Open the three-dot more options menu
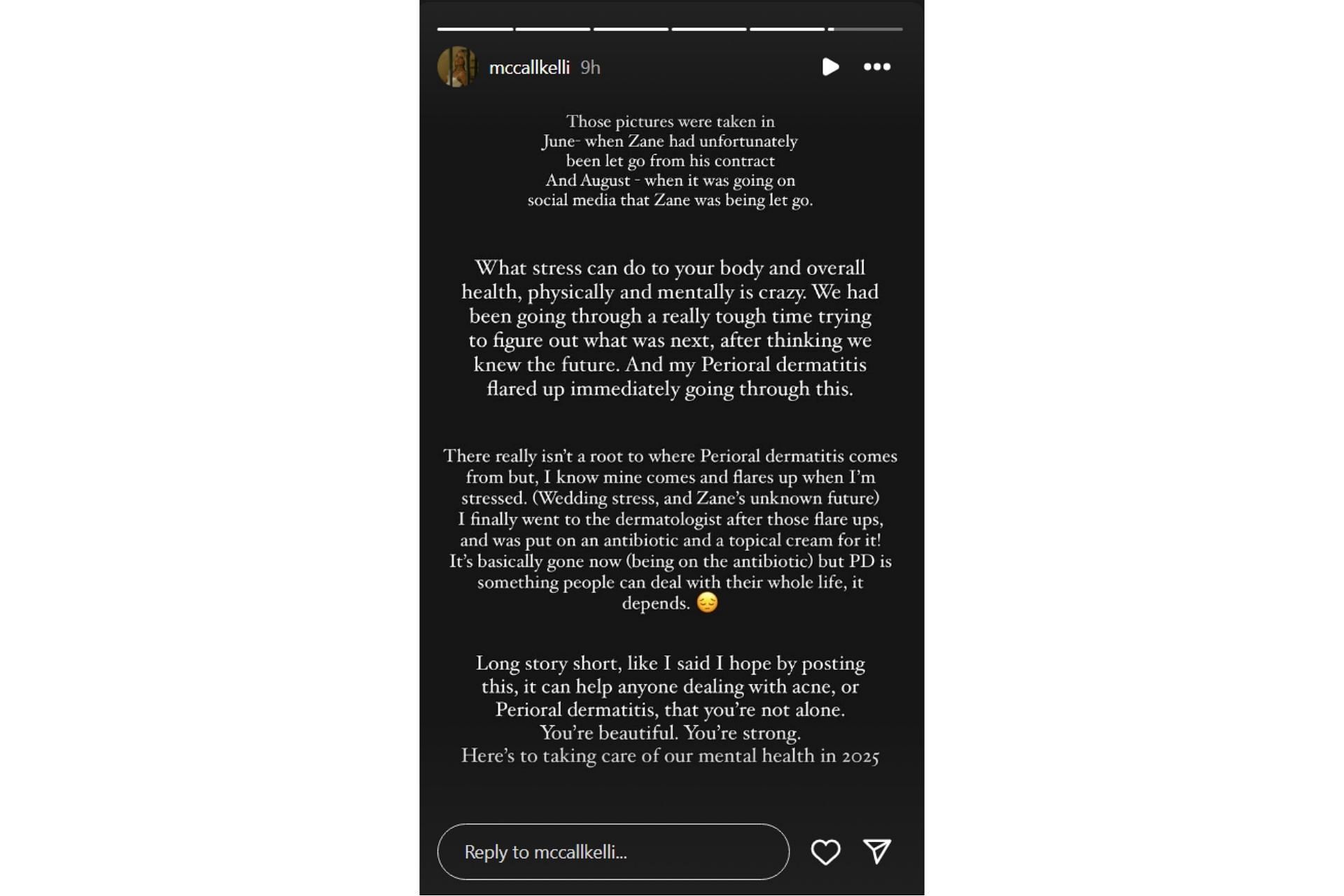The width and height of the screenshot is (1344, 896). 876,67
